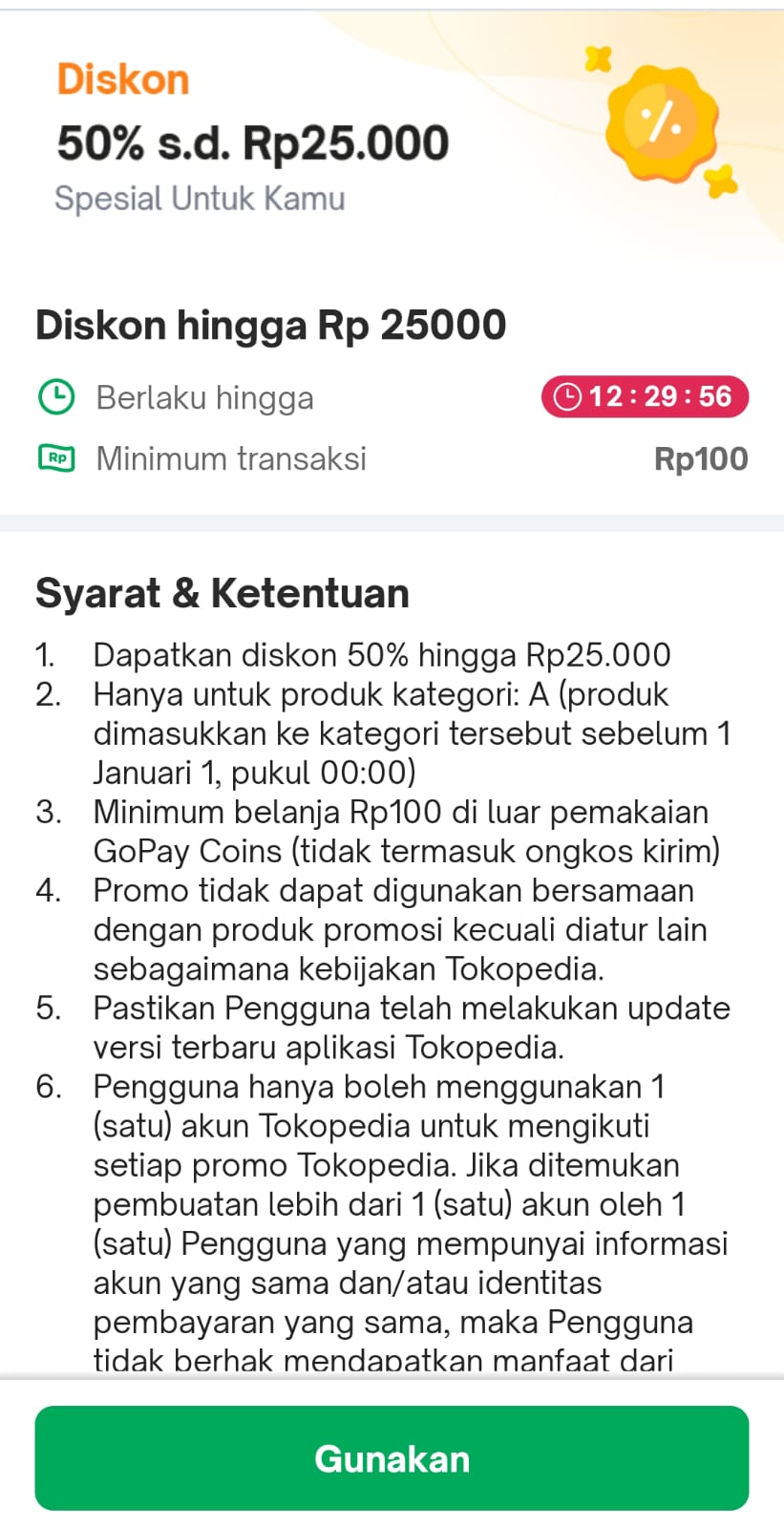The image size is (784, 1528).
Task: Tap the green Gunakan button
Action: (x=392, y=1458)
